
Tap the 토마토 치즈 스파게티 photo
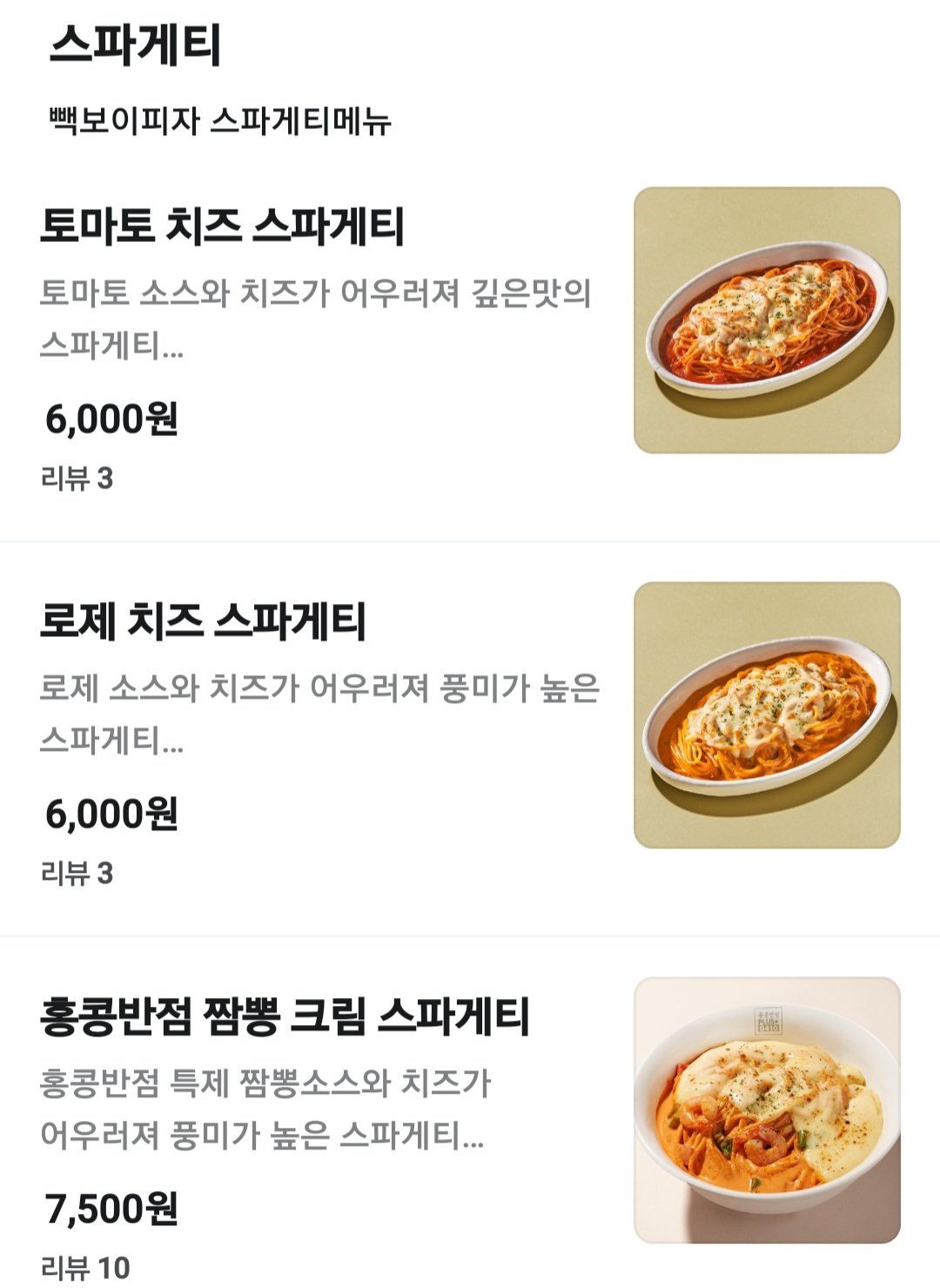tap(767, 320)
